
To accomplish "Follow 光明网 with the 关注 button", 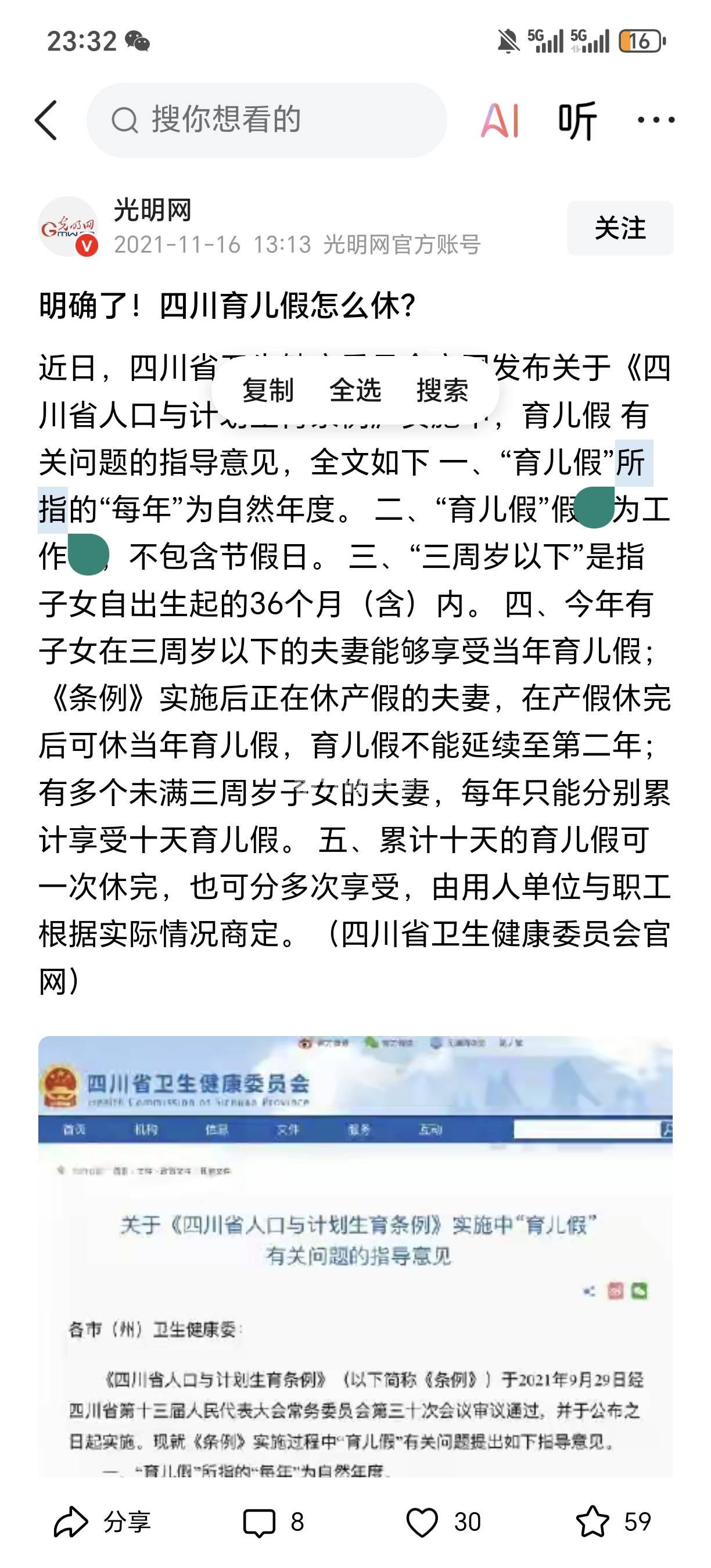I will pos(620,228).
